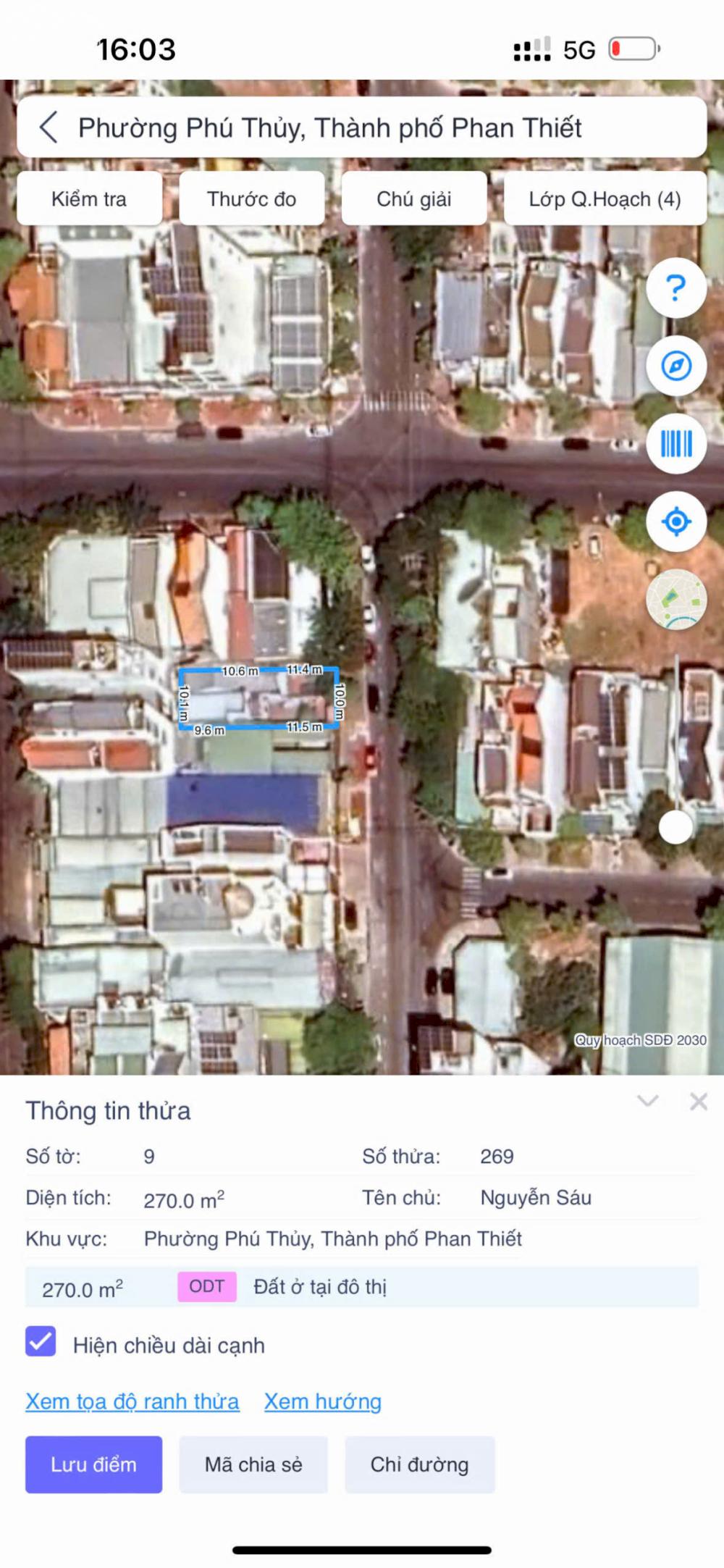724x1568 pixels.
Task: Open Lớp Q.Hoạch (4) layers
Action: pyautogui.click(x=605, y=198)
